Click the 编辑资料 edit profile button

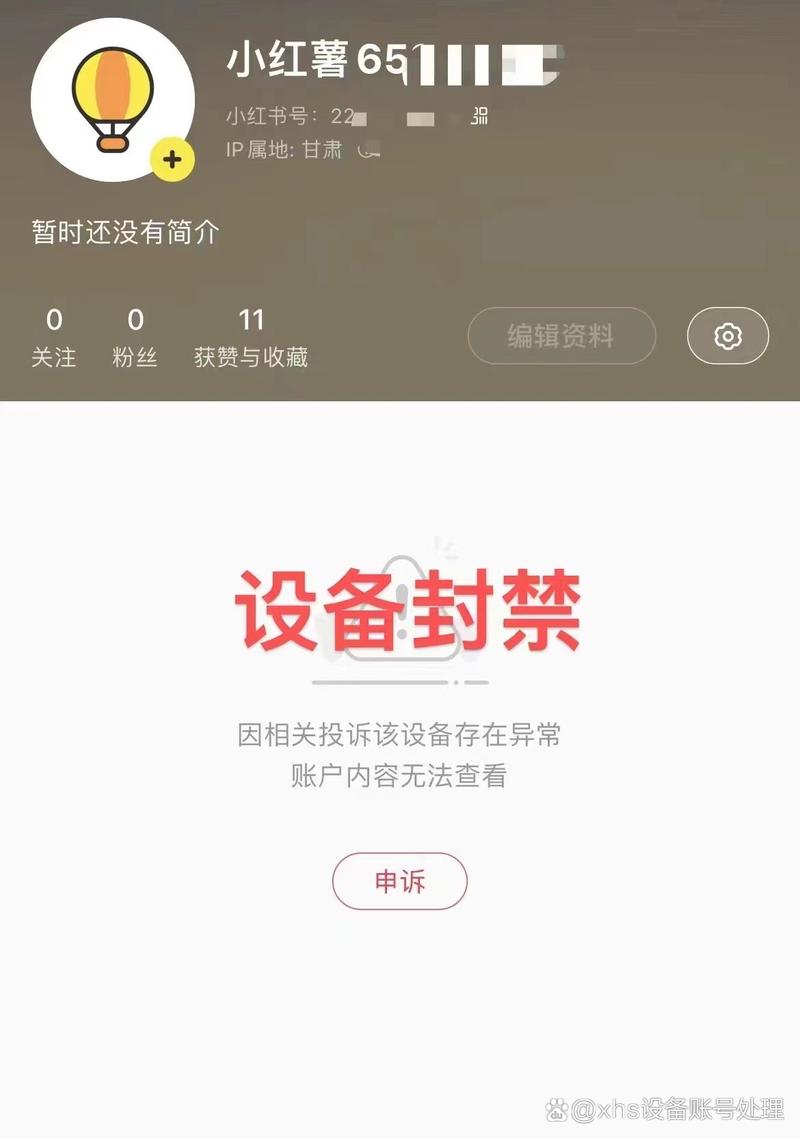(x=561, y=336)
